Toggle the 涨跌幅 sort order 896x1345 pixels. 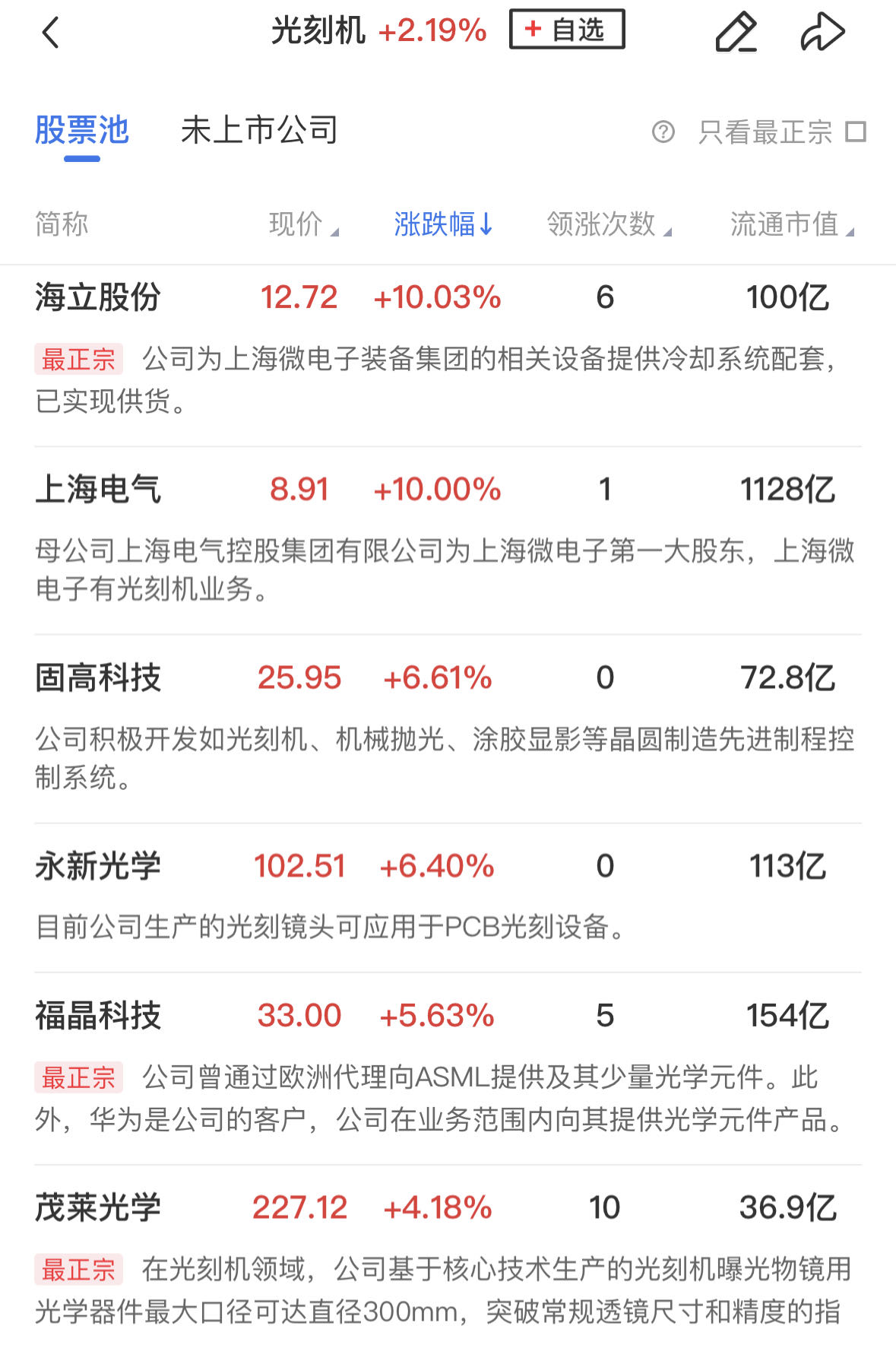443,224
